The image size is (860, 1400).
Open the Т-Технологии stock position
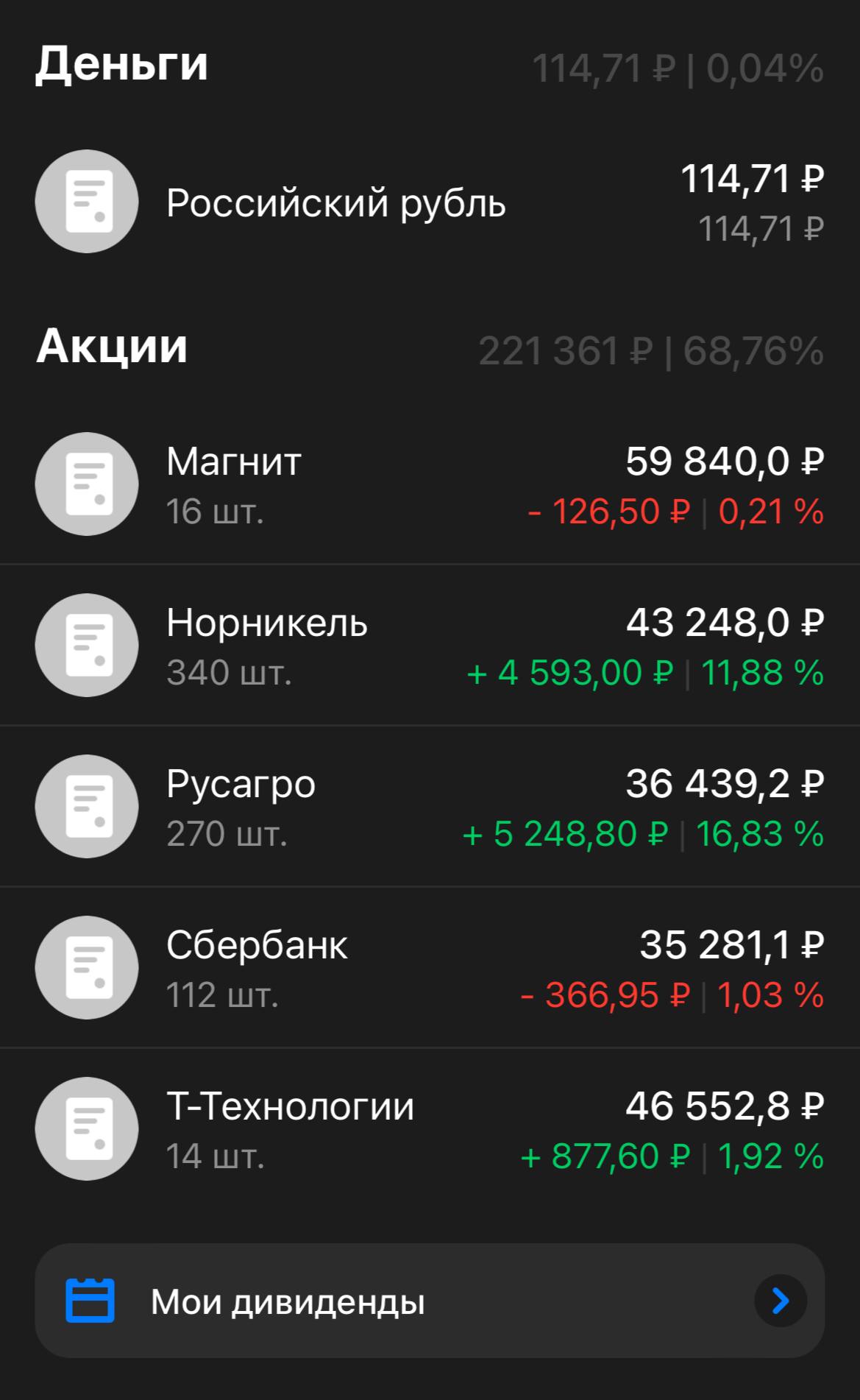point(430,1129)
